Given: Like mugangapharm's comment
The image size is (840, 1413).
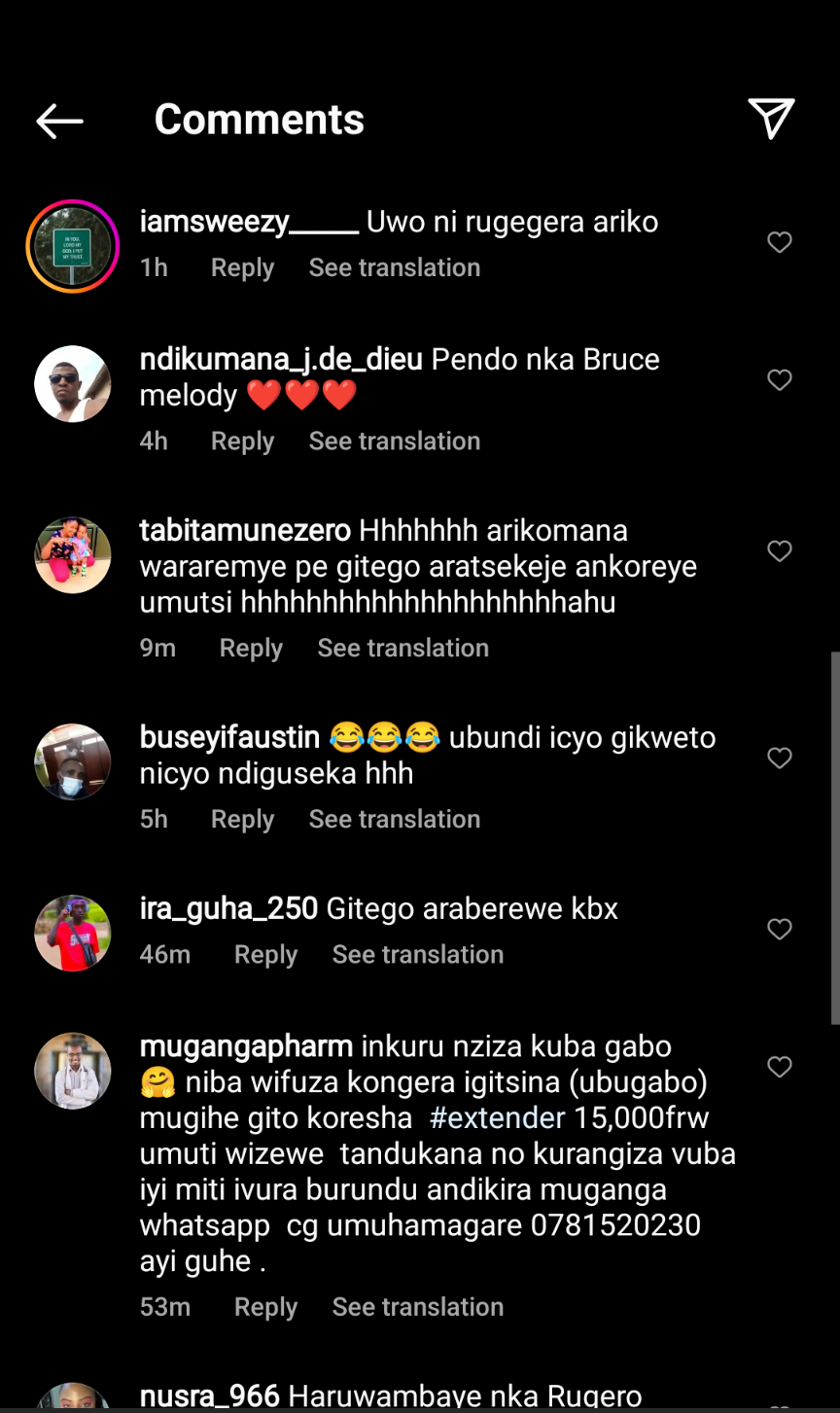Looking at the screenshot, I should click(780, 1068).
